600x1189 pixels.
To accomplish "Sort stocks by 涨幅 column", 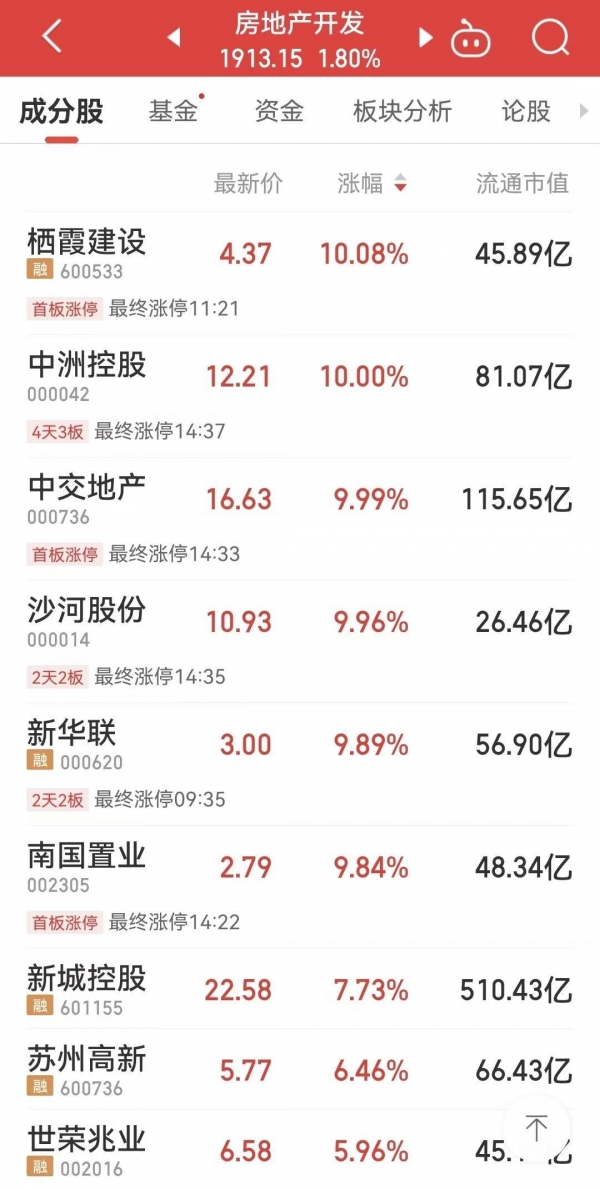I will tap(371, 183).
